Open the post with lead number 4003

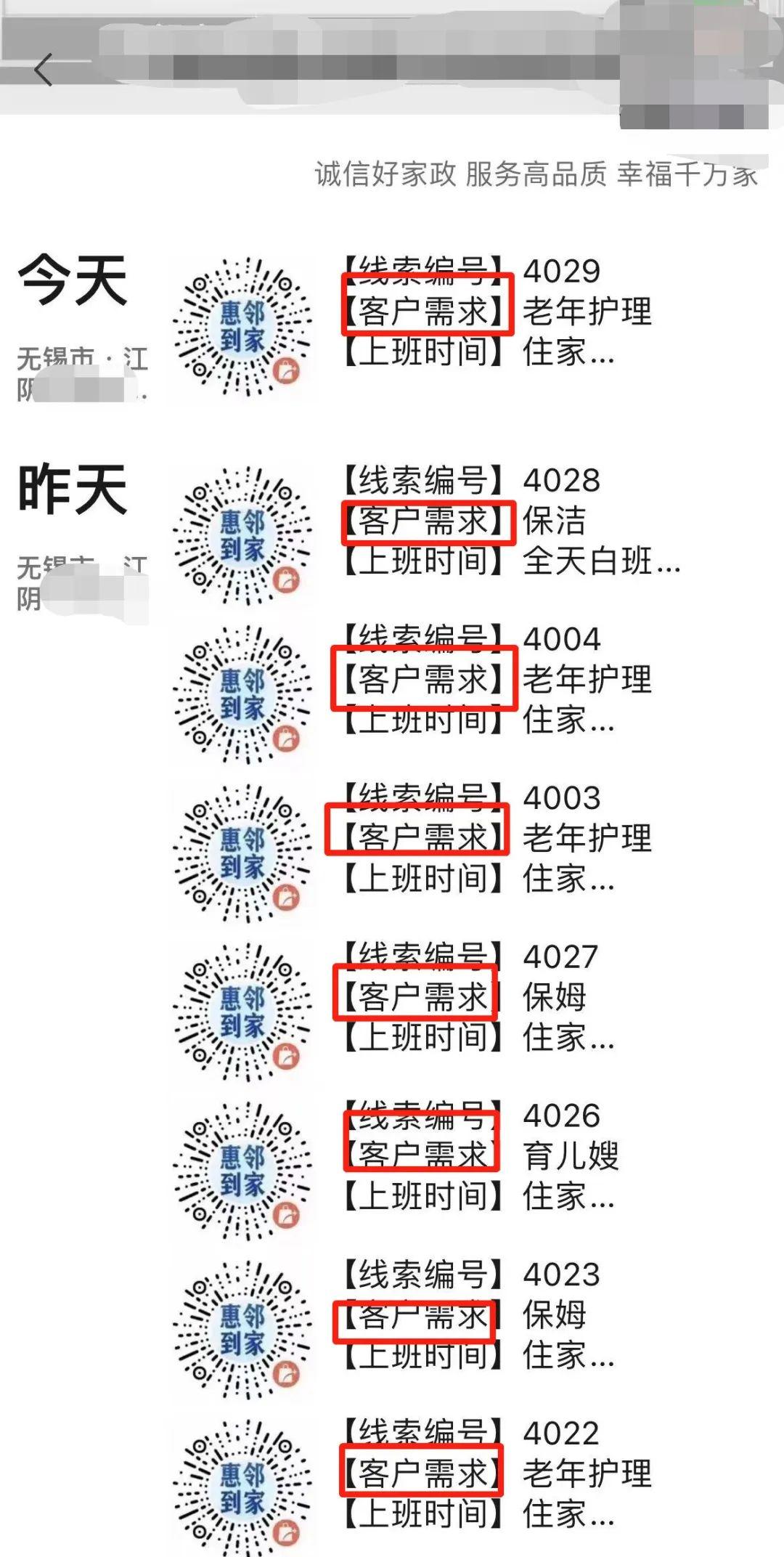[x=479, y=838]
